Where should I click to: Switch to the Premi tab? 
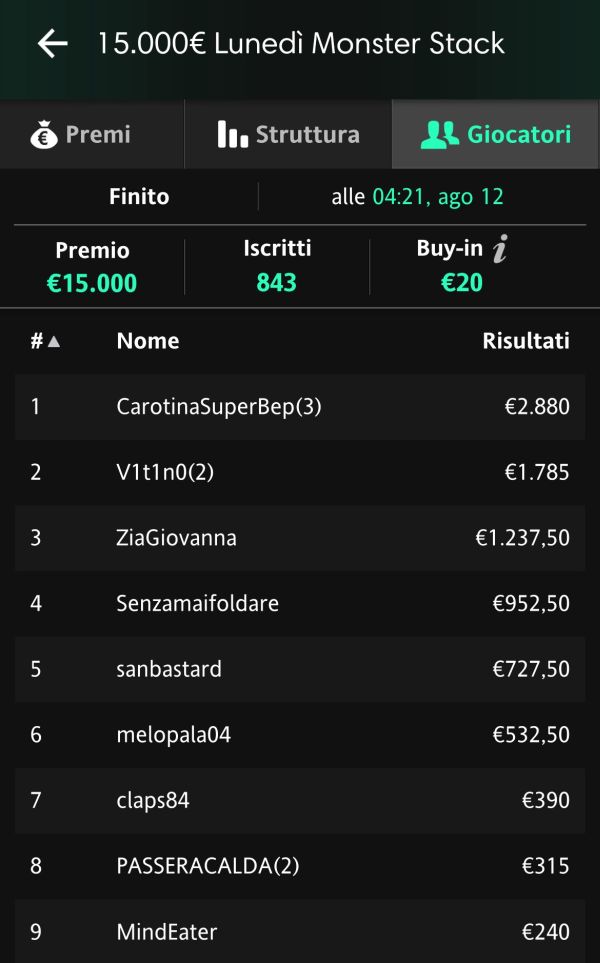92,135
